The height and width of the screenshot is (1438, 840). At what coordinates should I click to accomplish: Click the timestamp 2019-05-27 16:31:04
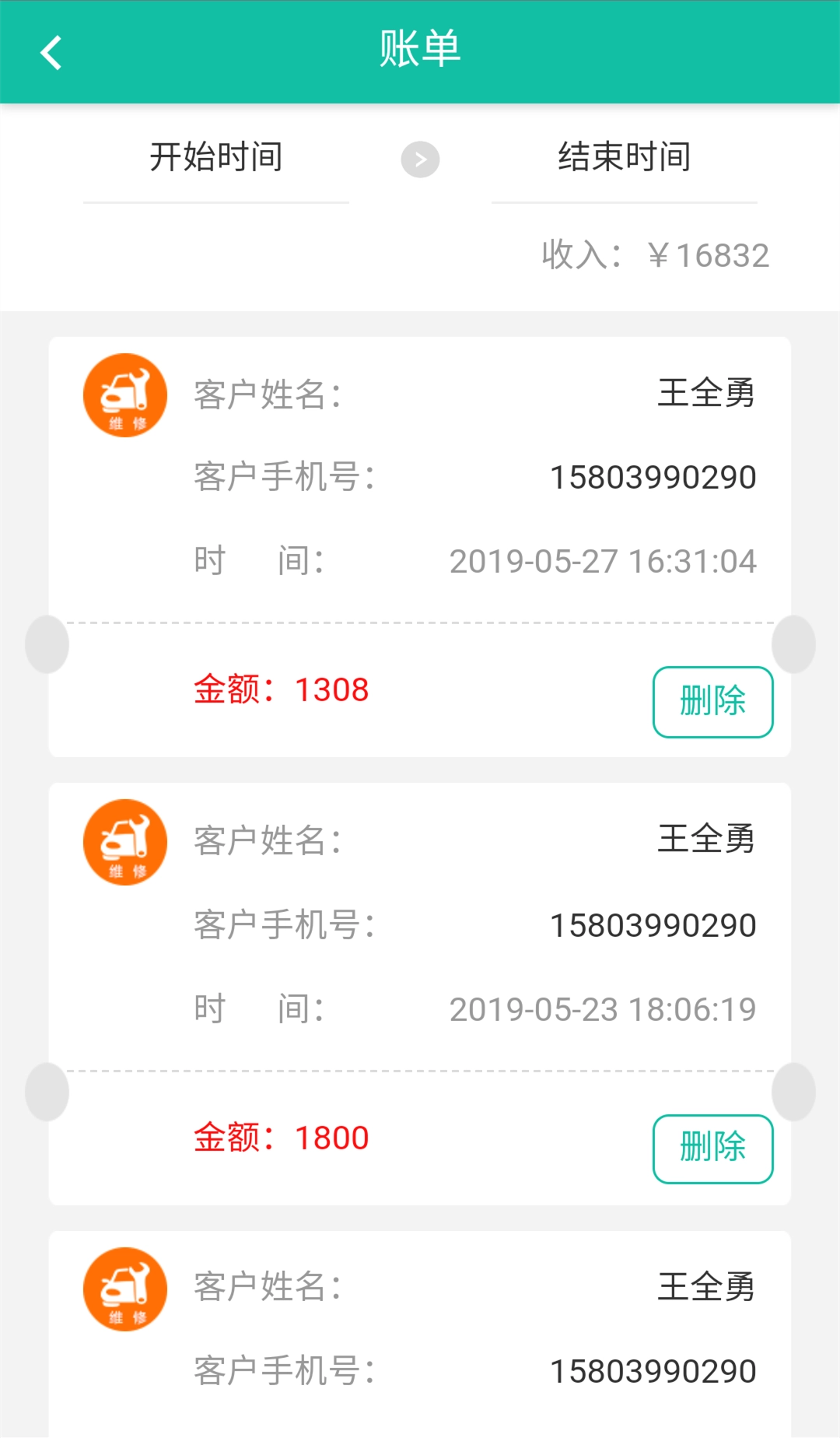click(x=604, y=559)
